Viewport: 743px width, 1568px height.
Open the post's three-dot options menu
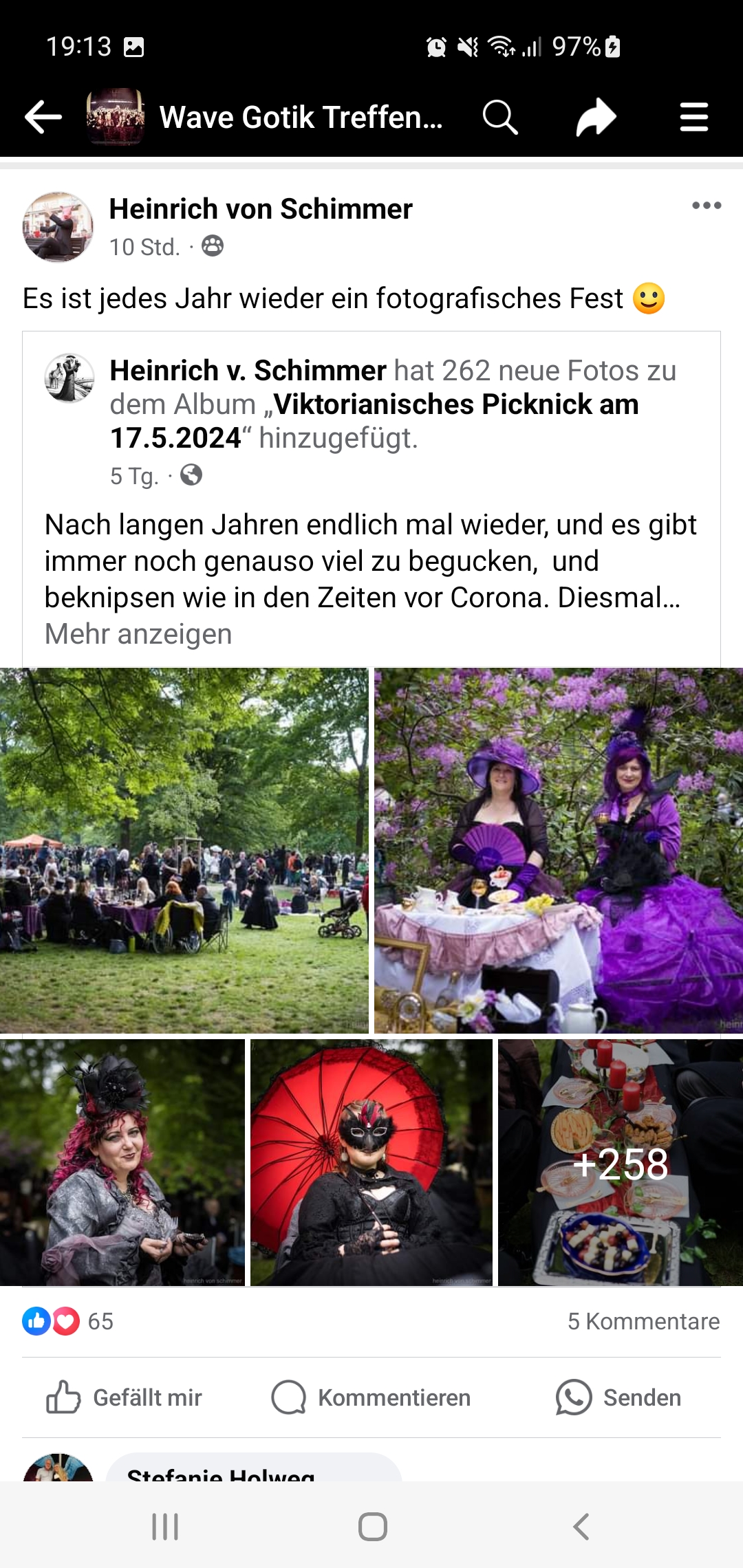pos(706,206)
